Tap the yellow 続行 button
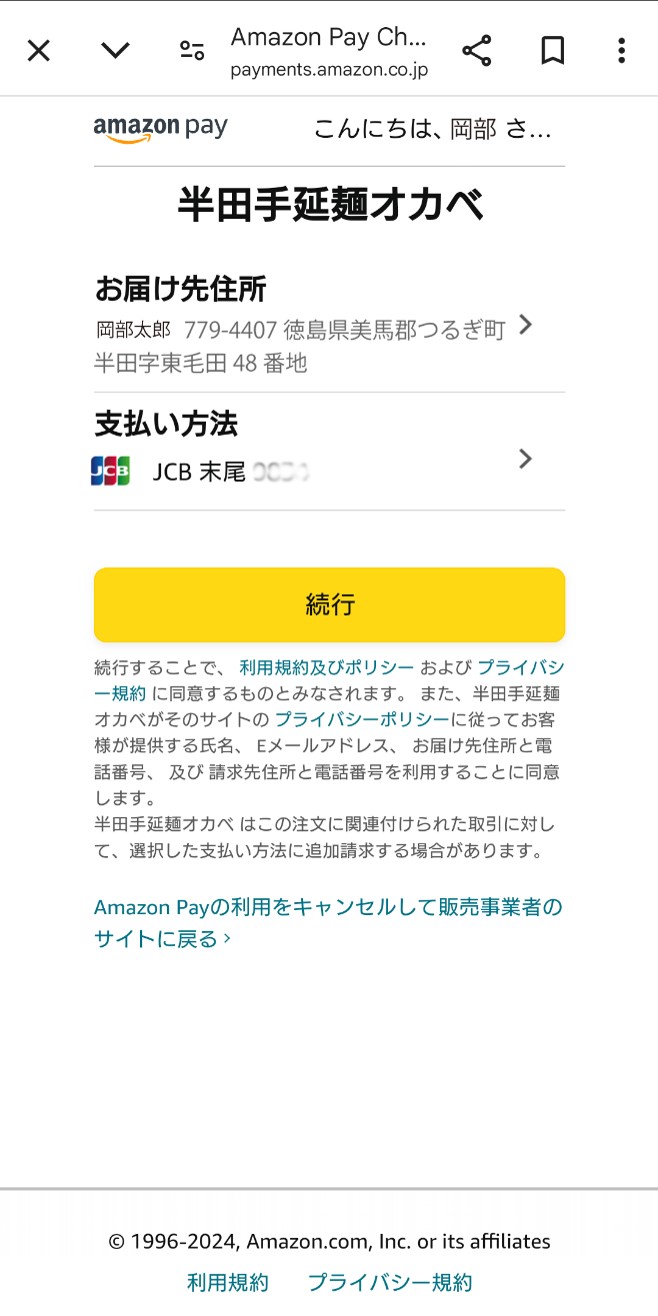This screenshot has width=658, height=1316. click(x=329, y=604)
